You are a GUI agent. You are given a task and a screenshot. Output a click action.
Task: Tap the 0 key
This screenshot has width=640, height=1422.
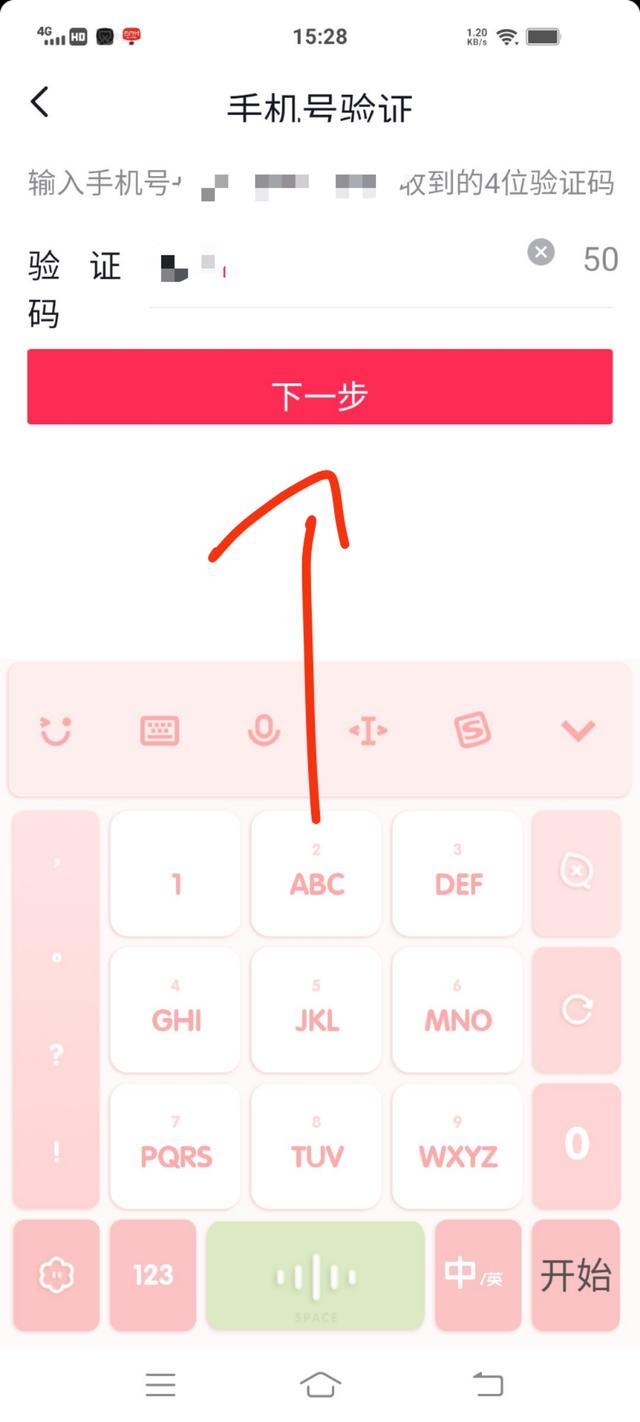tap(577, 1146)
